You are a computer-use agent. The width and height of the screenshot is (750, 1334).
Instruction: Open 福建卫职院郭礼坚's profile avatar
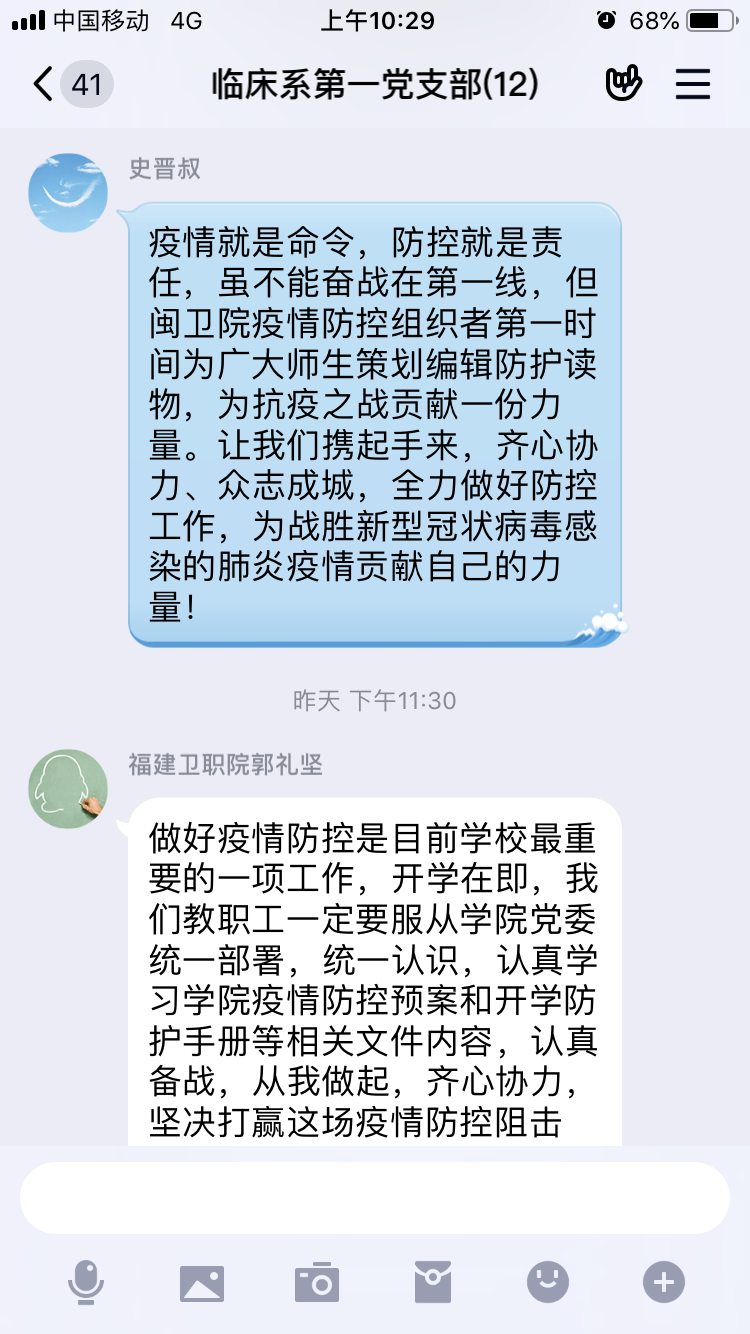tap(68, 789)
